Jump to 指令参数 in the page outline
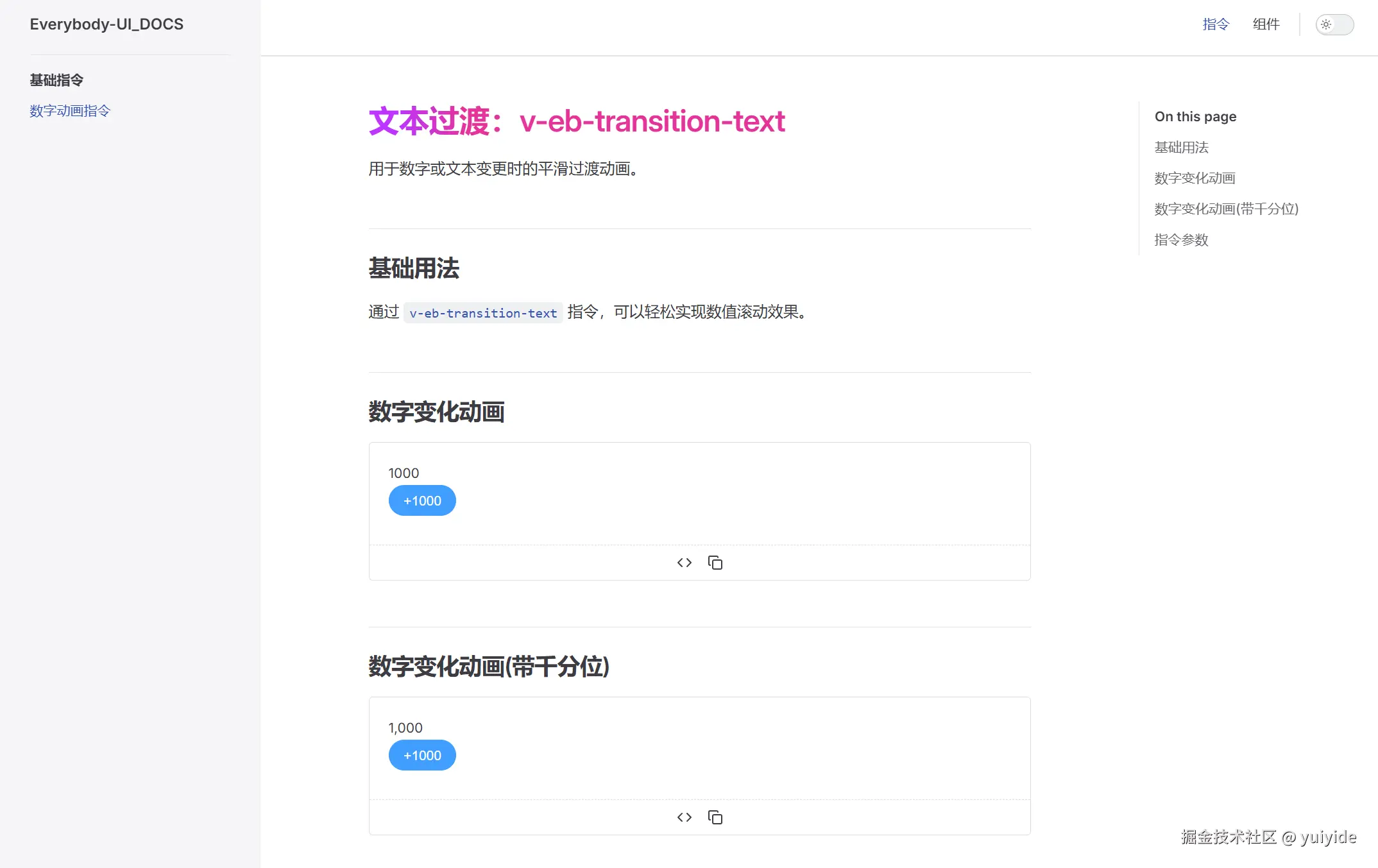 point(1181,240)
